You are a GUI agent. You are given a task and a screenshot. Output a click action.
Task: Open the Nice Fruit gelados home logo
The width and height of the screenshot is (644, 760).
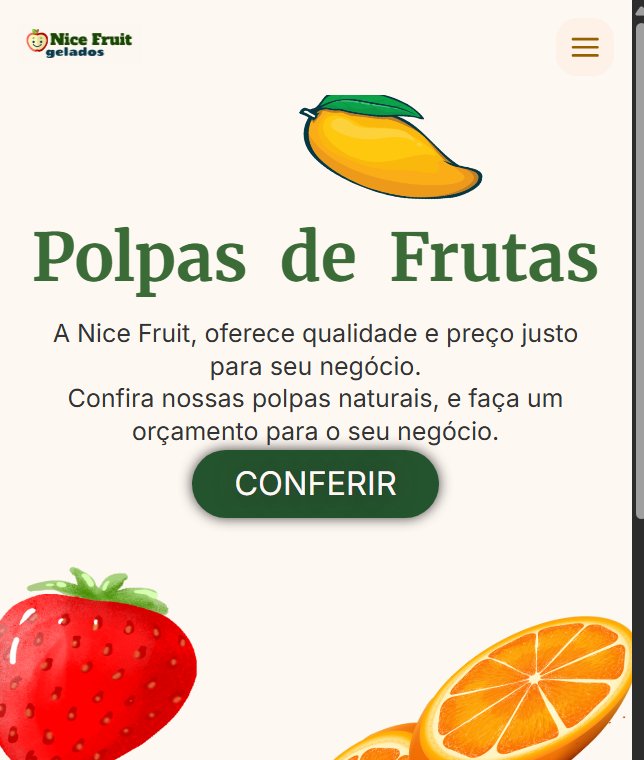[x=79, y=43]
